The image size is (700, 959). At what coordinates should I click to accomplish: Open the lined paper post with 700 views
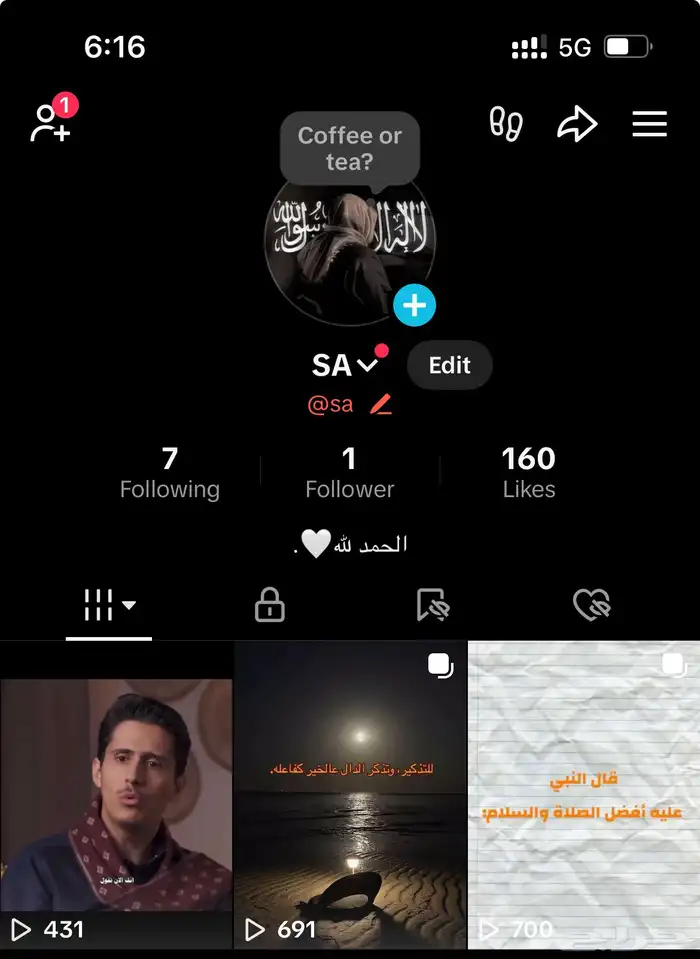[583, 795]
